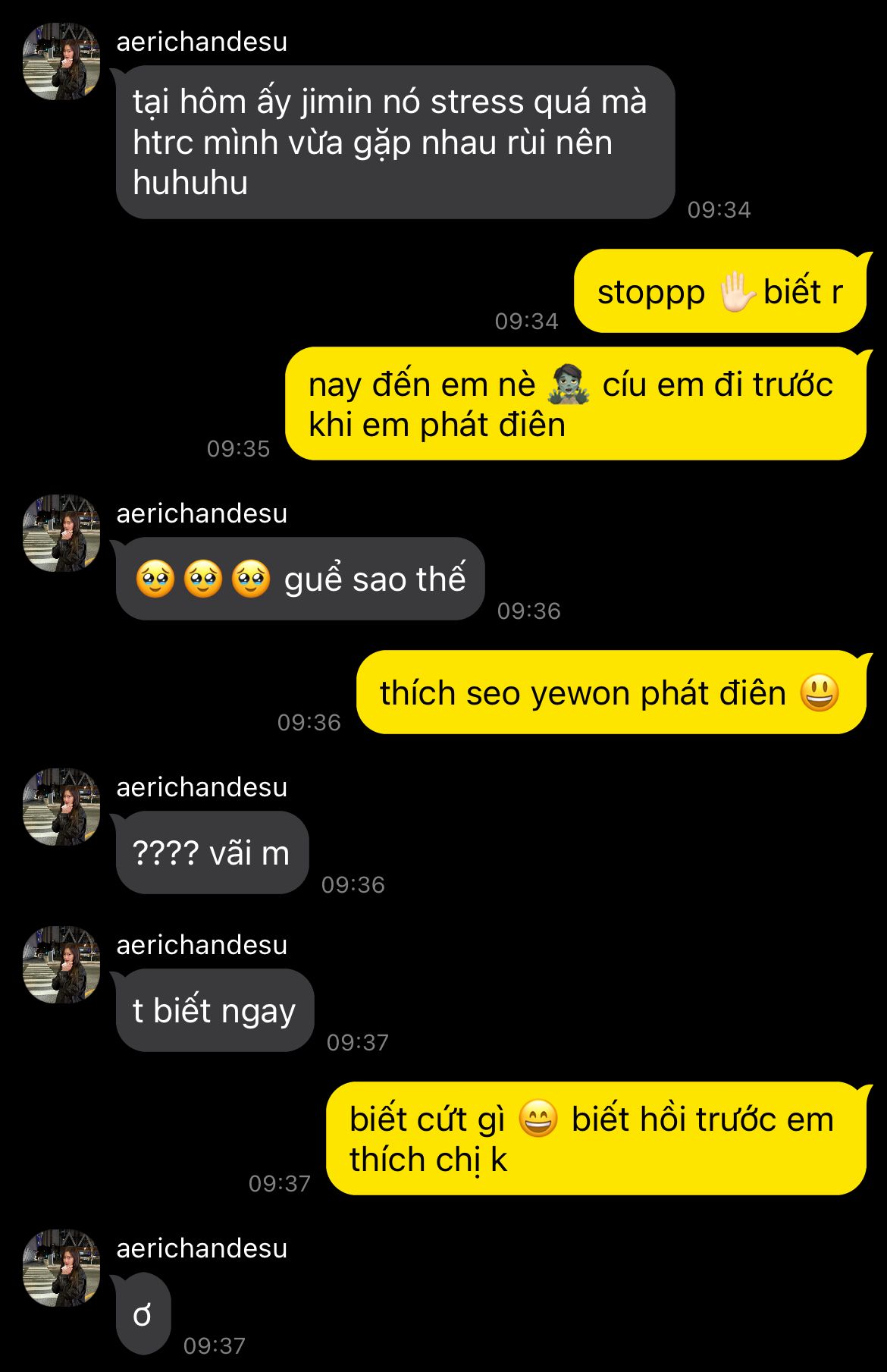Tap aerichandesu's avatar next to the "ơ" message
Viewport: 887px width, 1372px height.
click(61, 1268)
